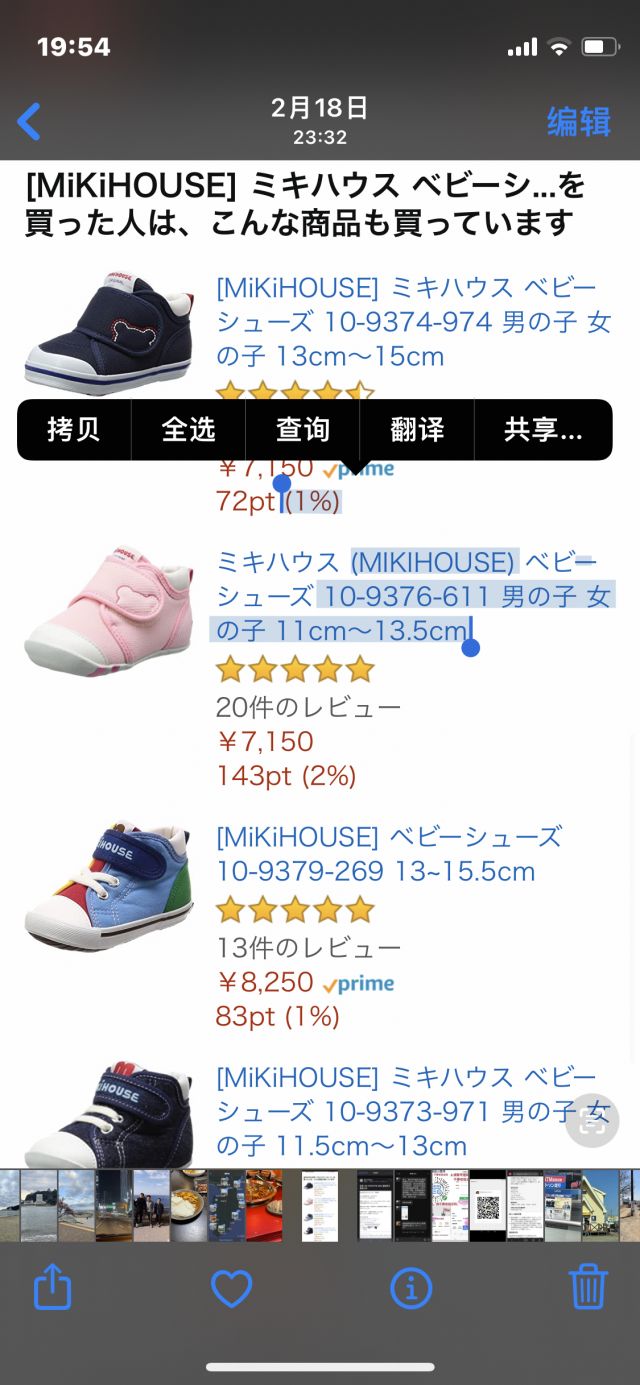
Task: Toggle the Live Text recognition icon
Action: coord(592,1121)
